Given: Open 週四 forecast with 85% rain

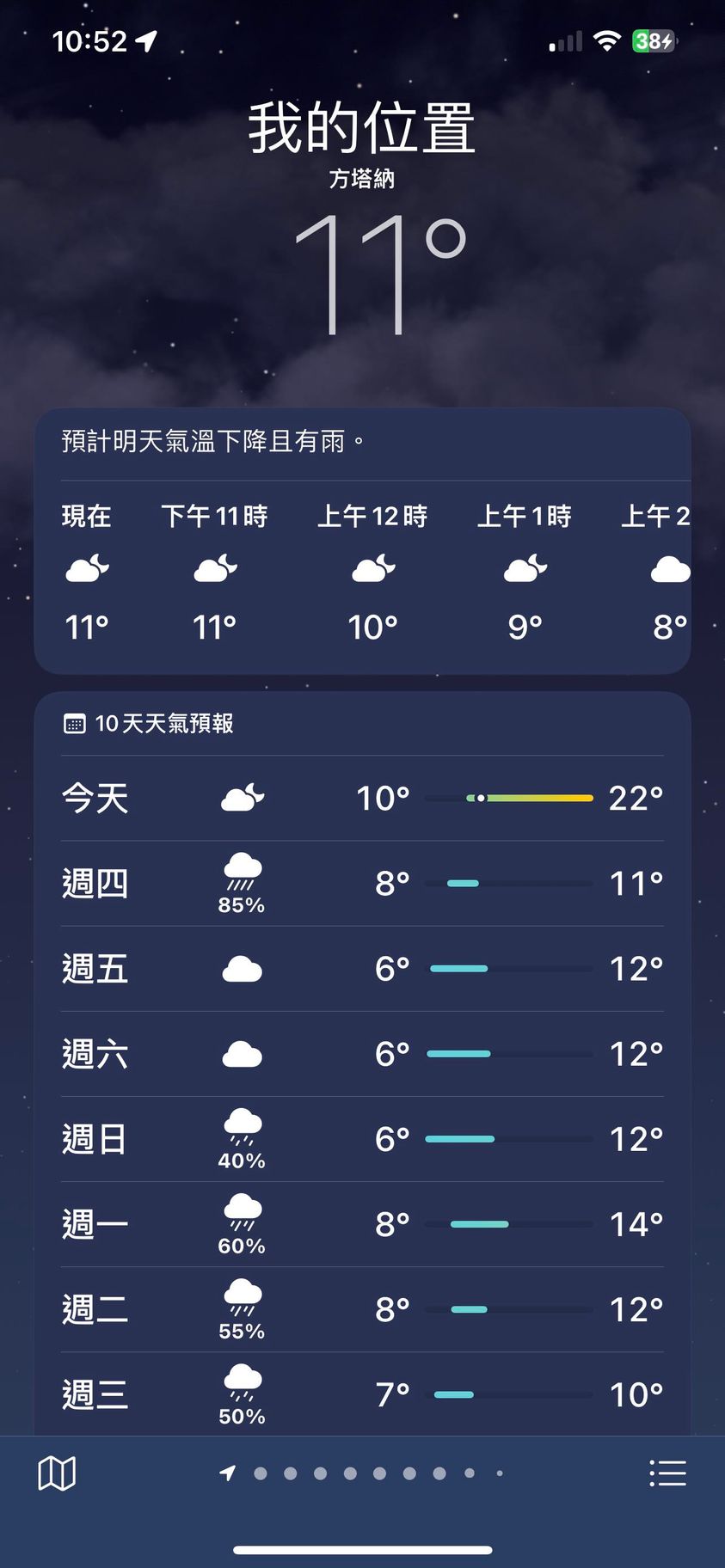Looking at the screenshot, I should [361, 883].
